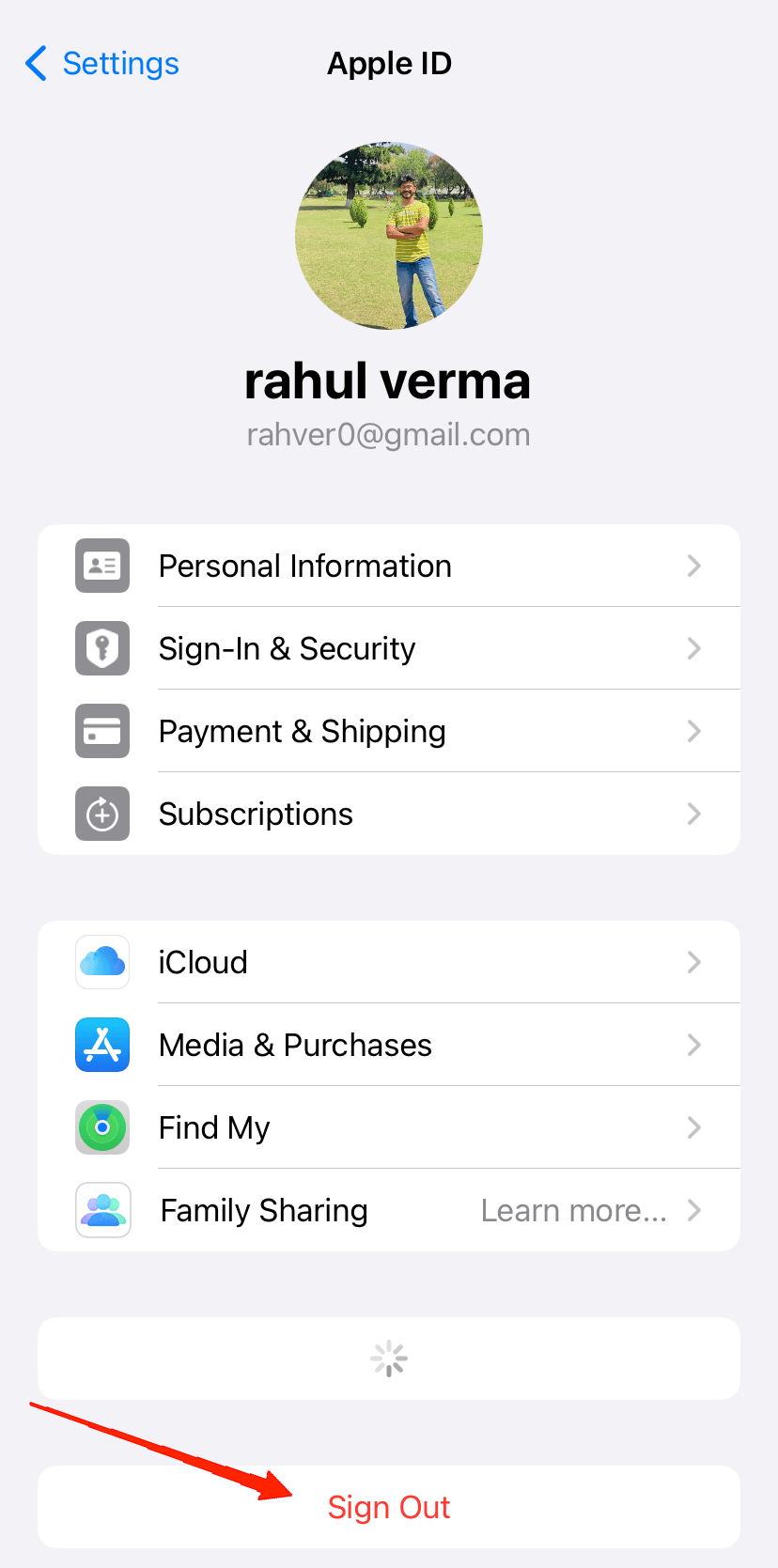Open Personal Information
778x1568 pixels.
click(389, 567)
